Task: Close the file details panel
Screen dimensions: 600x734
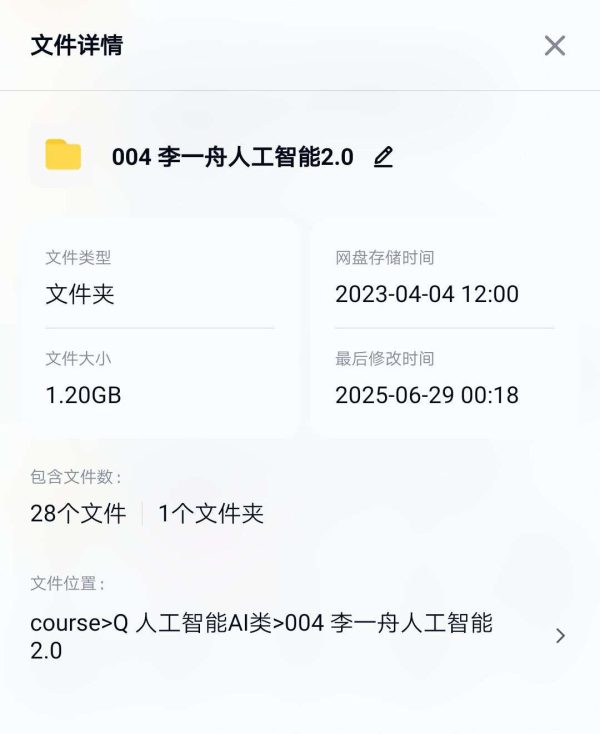Action: tap(554, 45)
